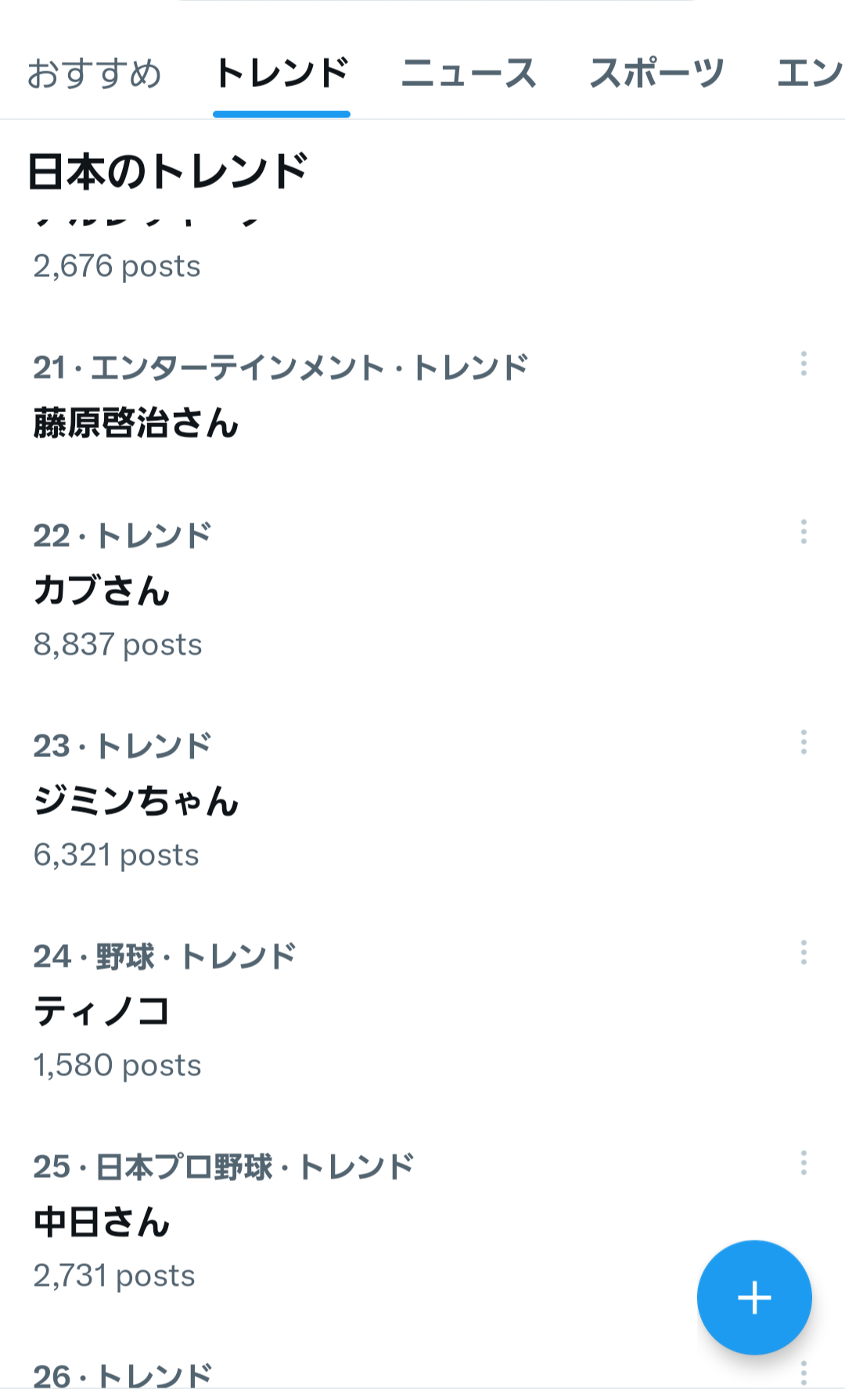Open more options for 藤原啓治さん
This screenshot has height=1400, width=845.
tap(804, 364)
